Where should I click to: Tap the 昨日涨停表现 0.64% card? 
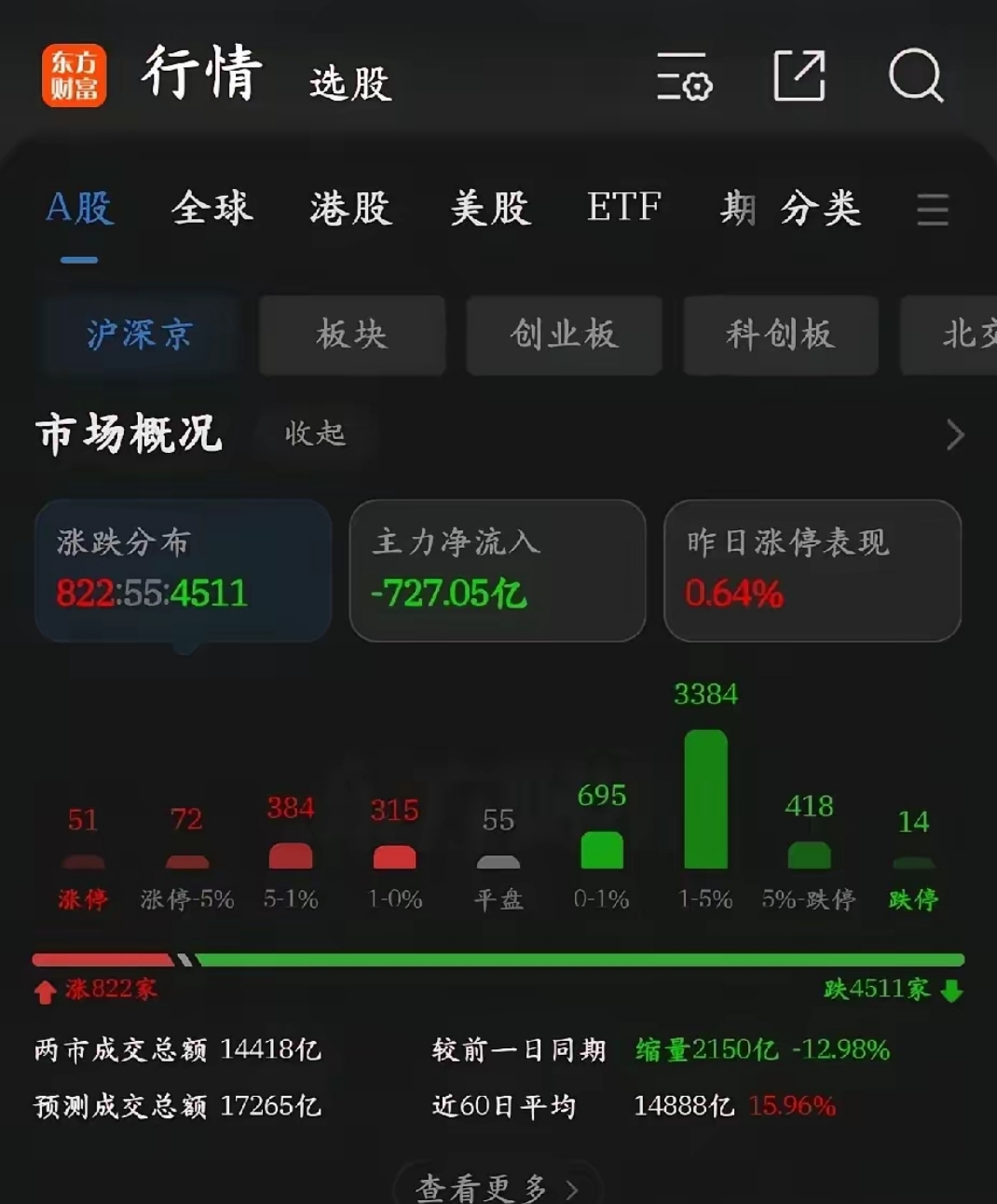tap(812, 569)
